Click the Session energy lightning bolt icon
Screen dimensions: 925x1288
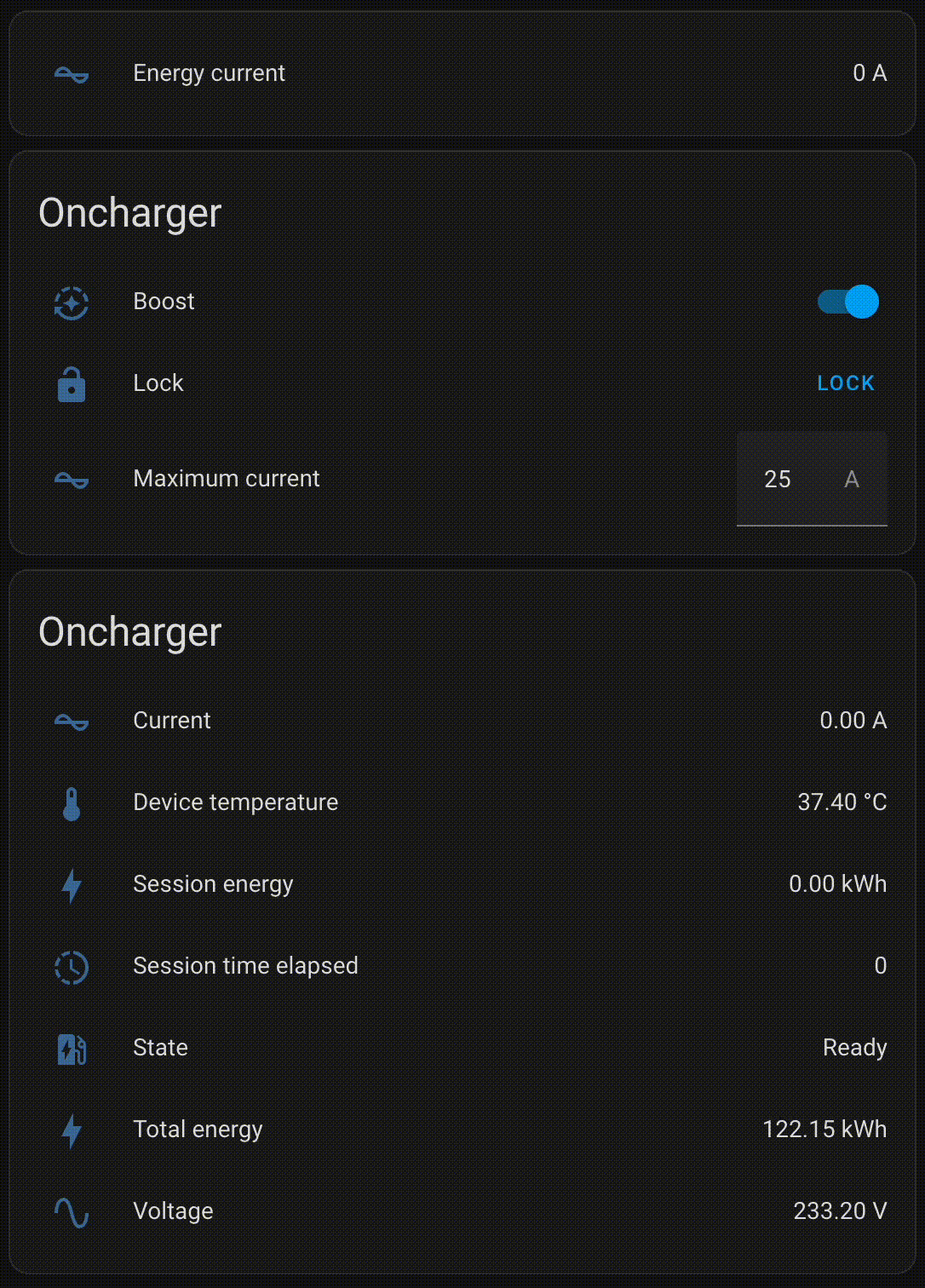pyautogui.click(x=72, y=885)
